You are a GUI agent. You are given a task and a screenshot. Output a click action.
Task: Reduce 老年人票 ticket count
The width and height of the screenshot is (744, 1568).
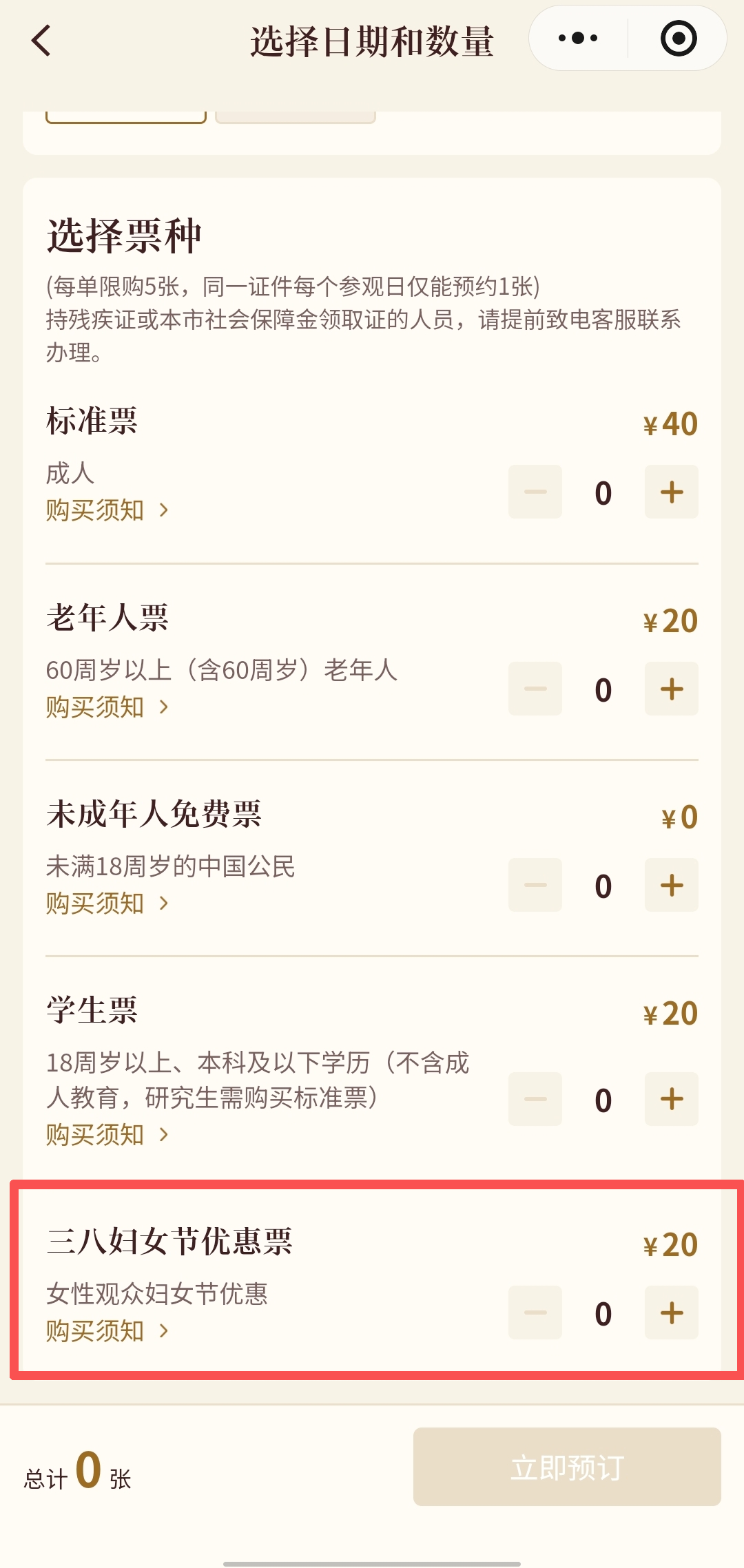(x=535, y=689)
